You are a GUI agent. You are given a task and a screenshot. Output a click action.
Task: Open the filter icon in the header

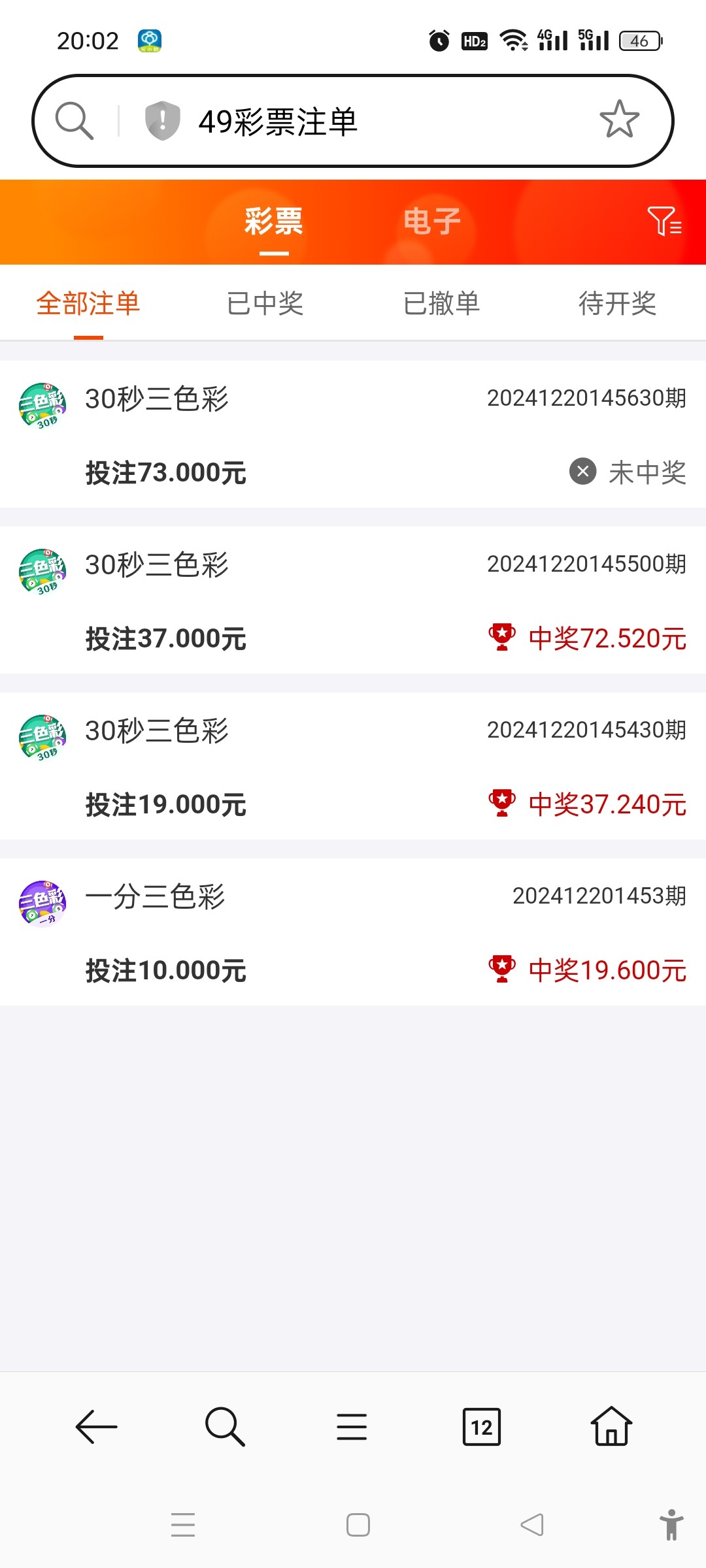click(664, 221)
